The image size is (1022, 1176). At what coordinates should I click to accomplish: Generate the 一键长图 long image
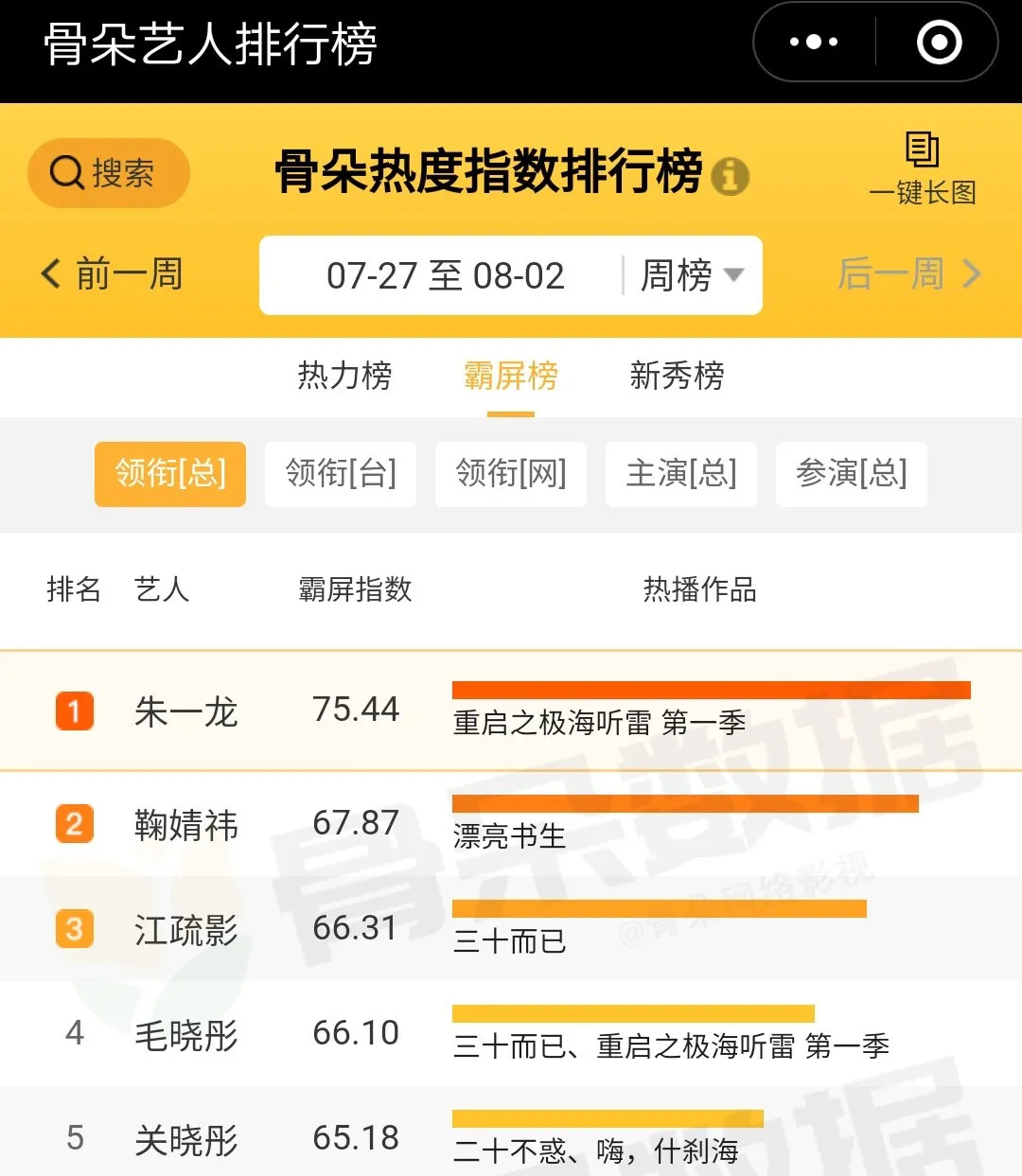(x=923, y=169)
